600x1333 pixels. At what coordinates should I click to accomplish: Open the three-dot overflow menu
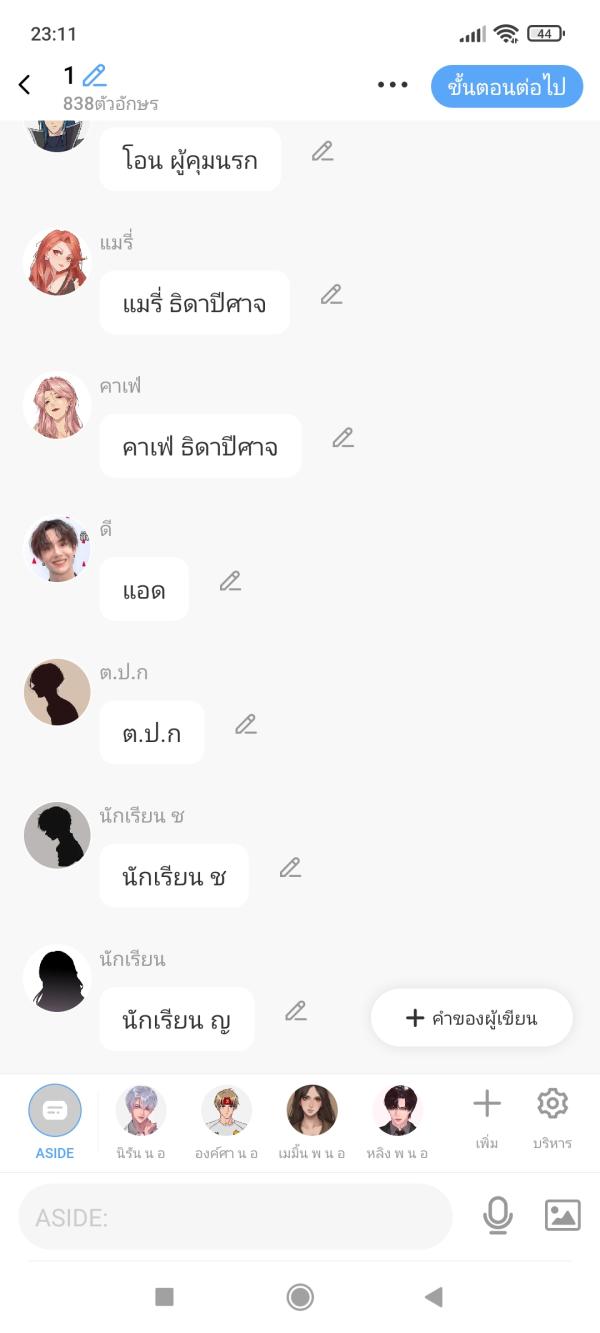point(392,86)
